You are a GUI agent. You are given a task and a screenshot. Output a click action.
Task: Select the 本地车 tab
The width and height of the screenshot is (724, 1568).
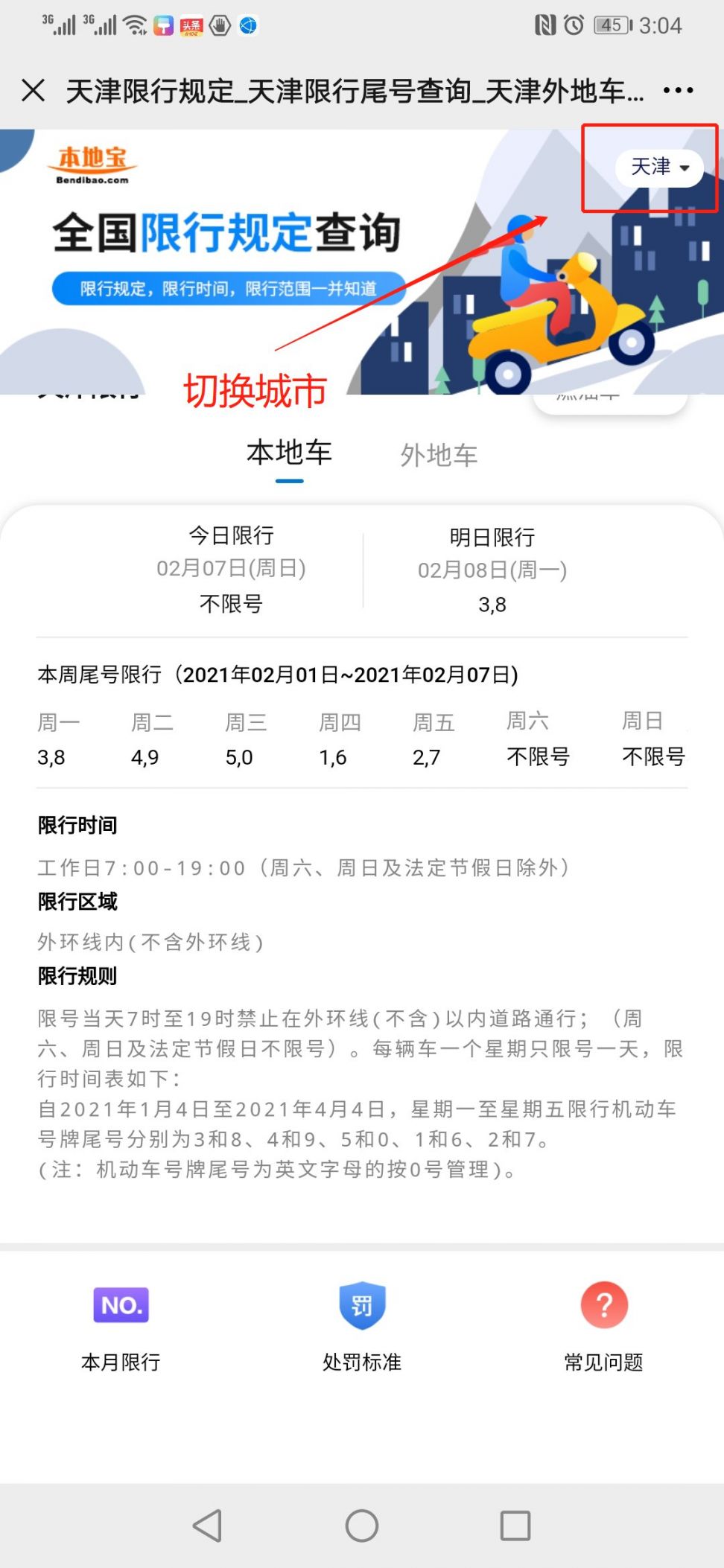289,453
